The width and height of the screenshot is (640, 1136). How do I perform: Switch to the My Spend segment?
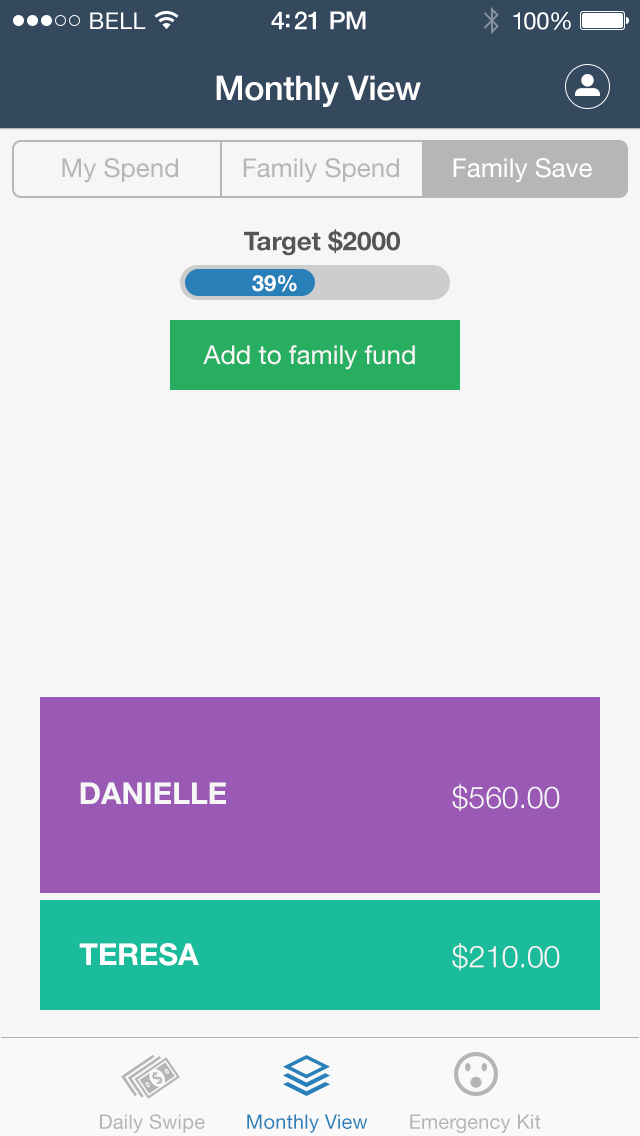(x=120, y=169)
